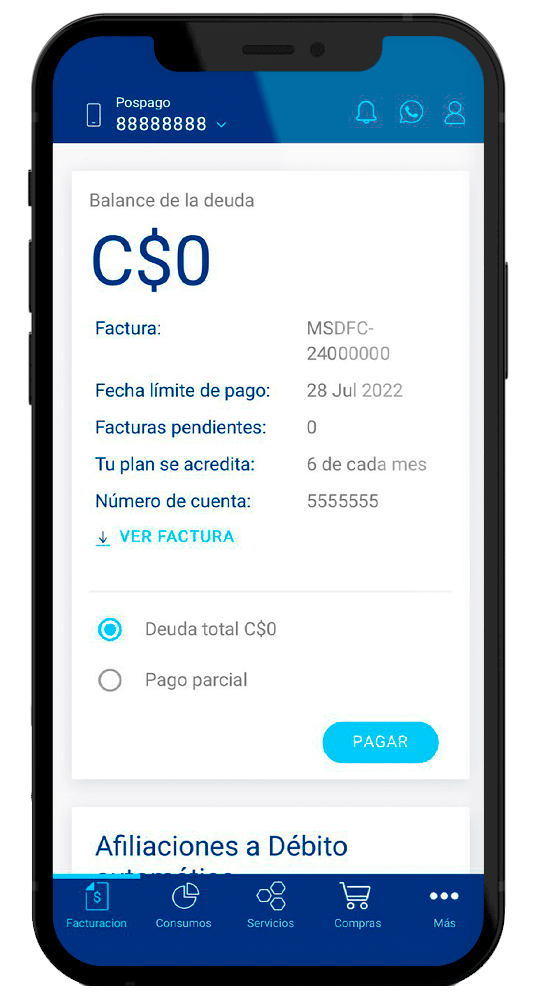Choose the Pago parcial option
Viewport: 536px width, 1001px height.
172,680
